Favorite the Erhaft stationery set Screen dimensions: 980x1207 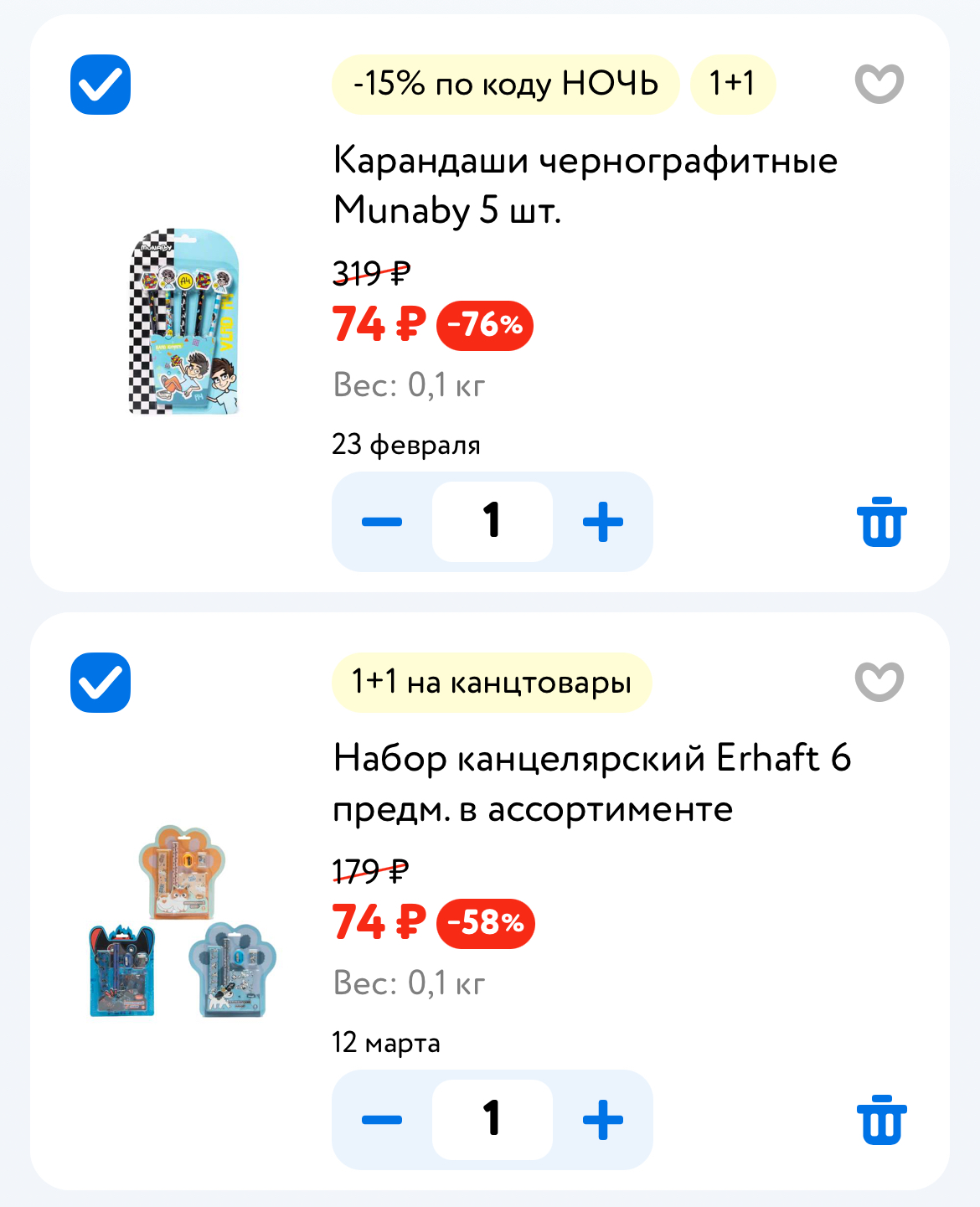879,682
